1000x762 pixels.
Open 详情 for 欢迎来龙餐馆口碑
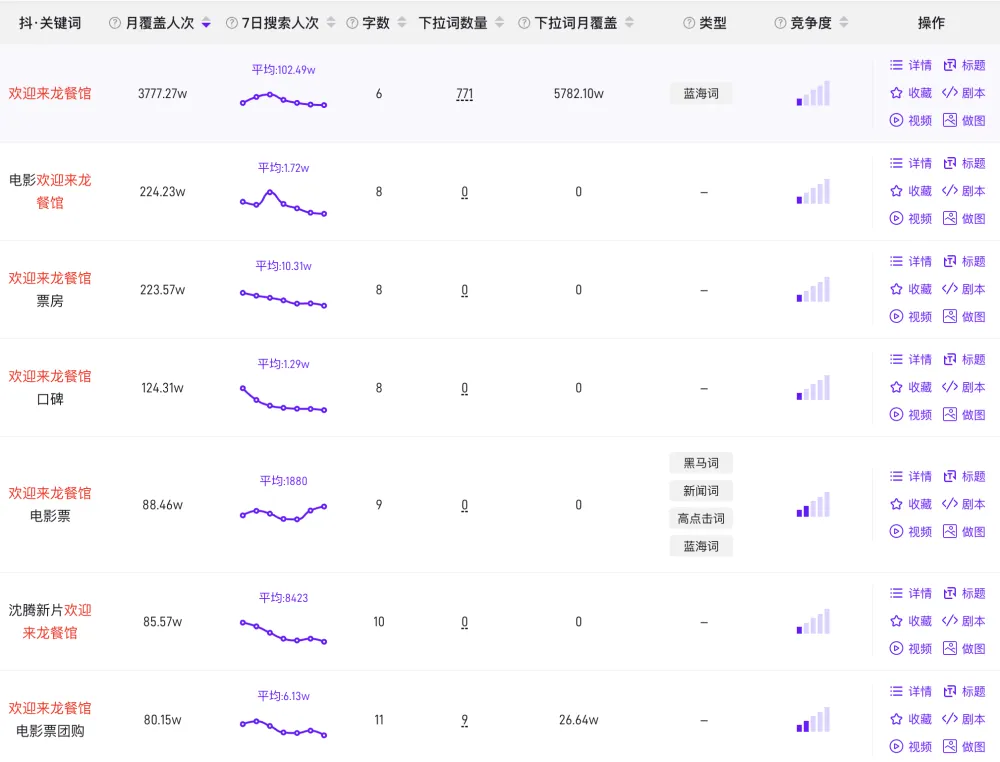pyautogui.click(x=911, y=360)
